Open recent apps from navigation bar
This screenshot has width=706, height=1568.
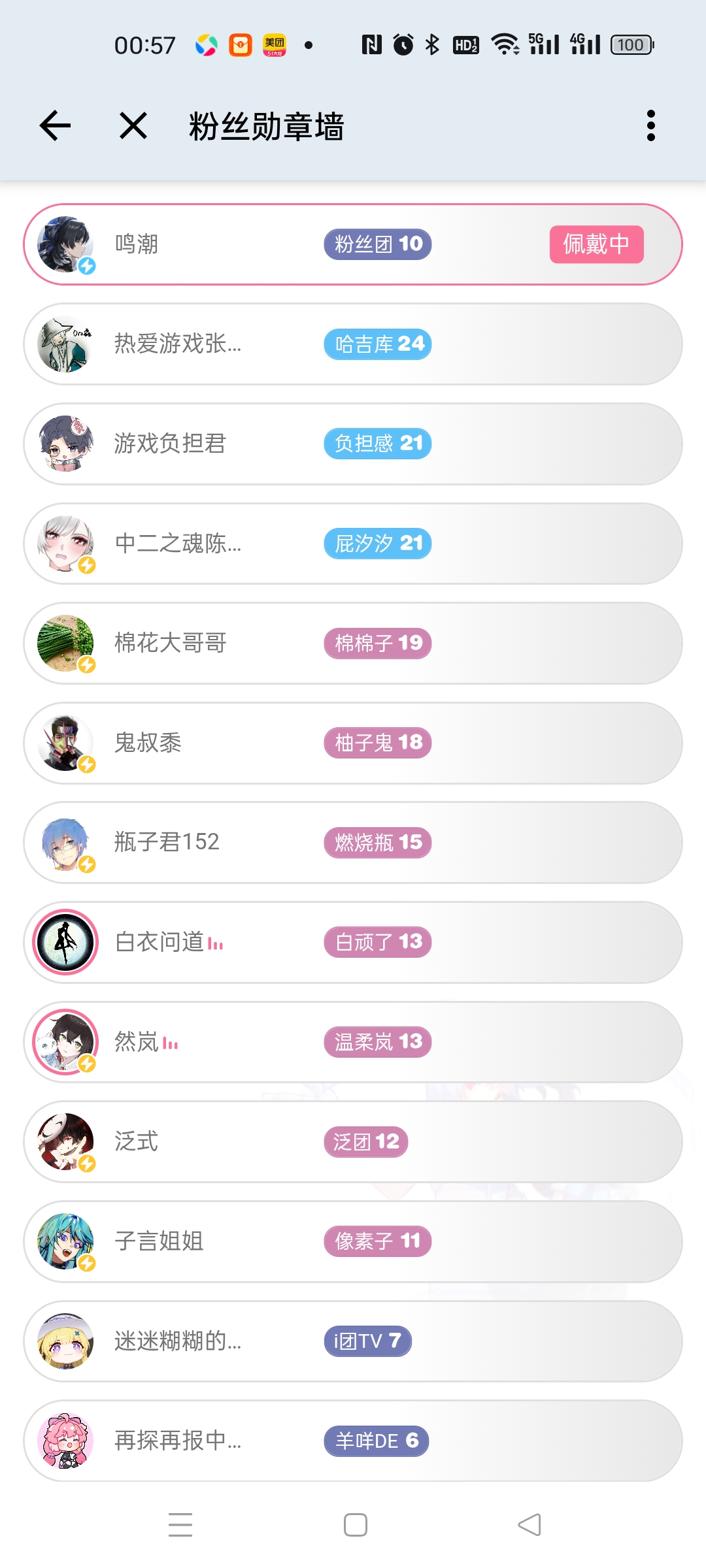click(180, 1525)
